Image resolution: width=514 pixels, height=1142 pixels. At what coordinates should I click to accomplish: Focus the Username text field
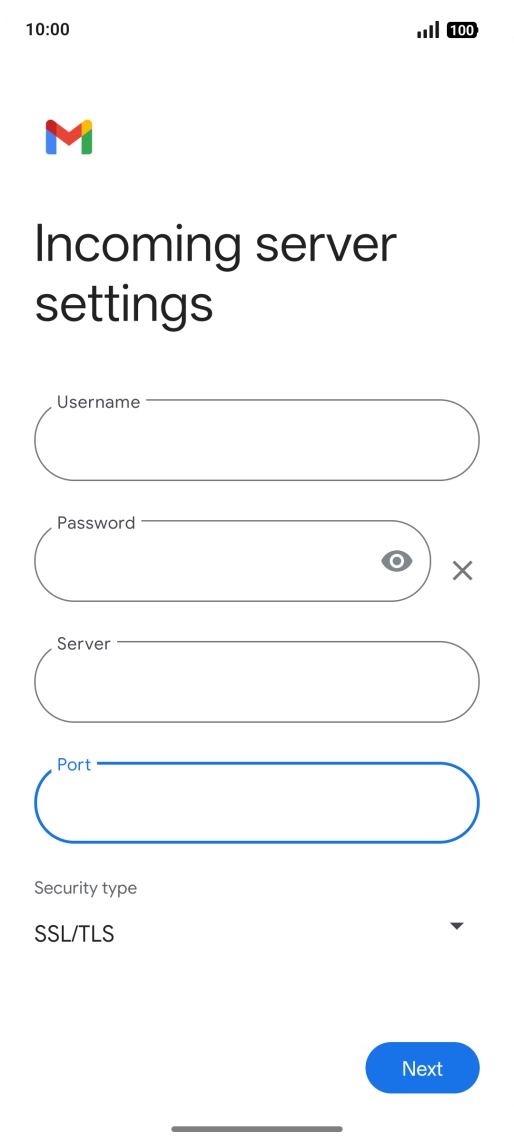pos(256,440)
